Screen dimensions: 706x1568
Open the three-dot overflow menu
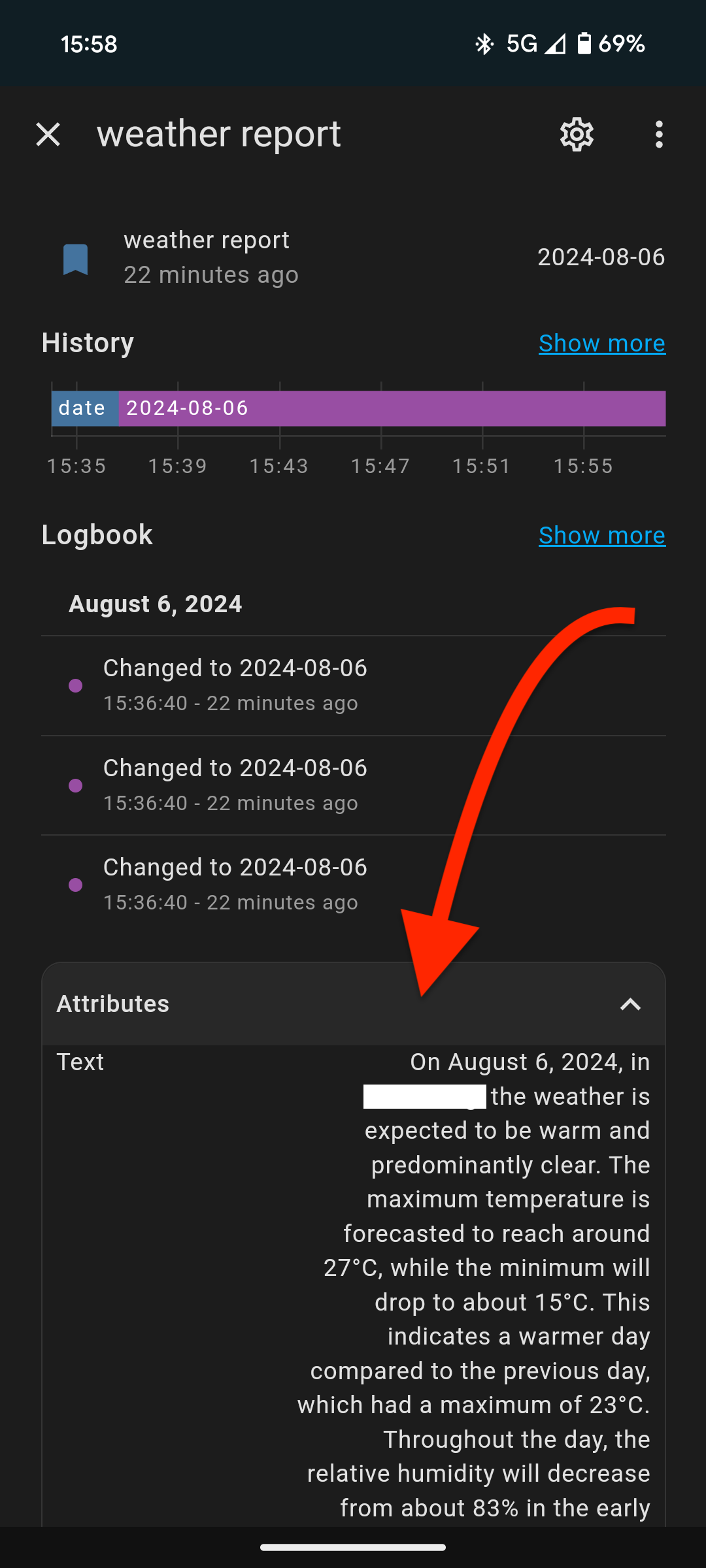(659, 134)
